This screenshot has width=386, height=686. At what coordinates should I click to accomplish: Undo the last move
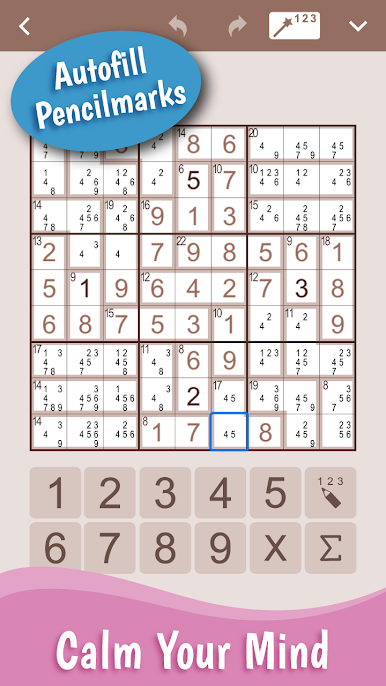pos(178,26)
